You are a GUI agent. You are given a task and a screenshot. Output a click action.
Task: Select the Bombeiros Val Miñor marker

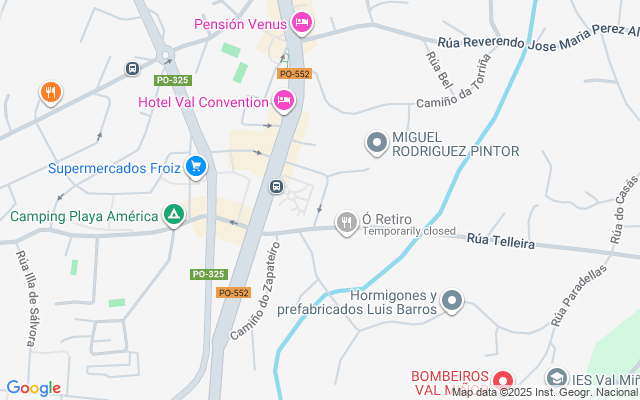pyautogui.click(x=503, y=381)
